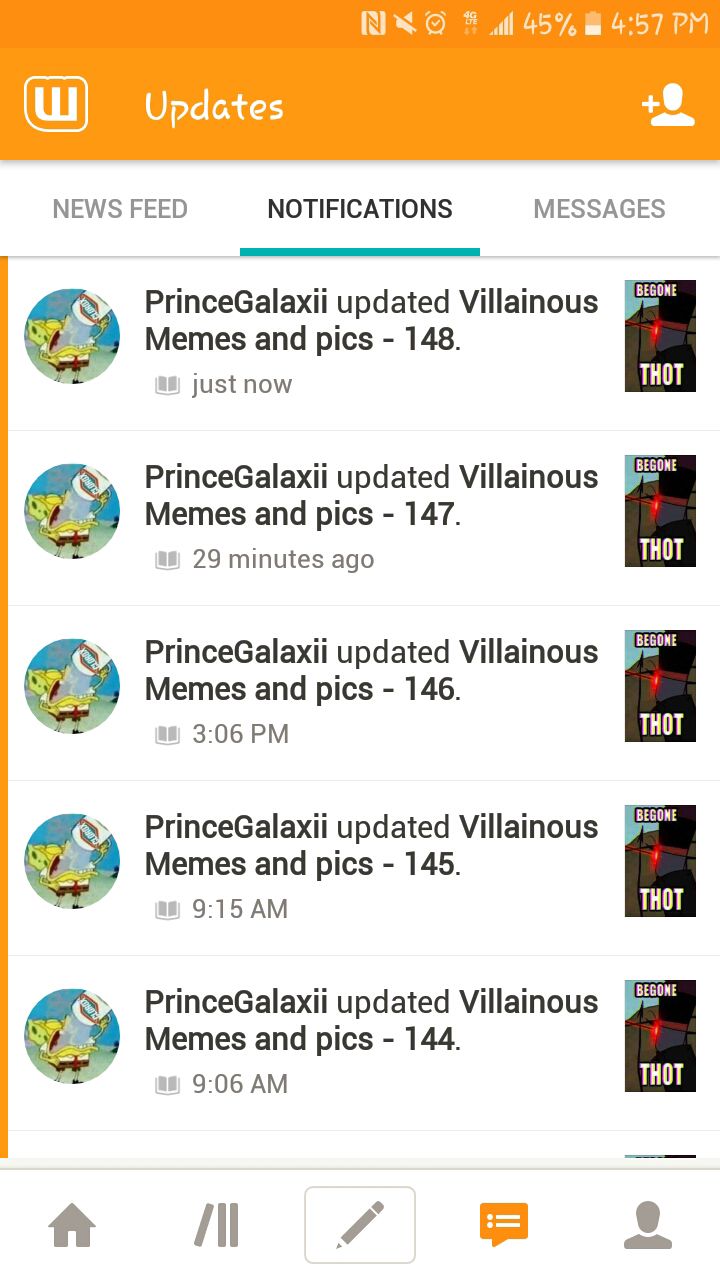Switch to the Messages tab
The image size is (720, 1280).
pos(599,209)
